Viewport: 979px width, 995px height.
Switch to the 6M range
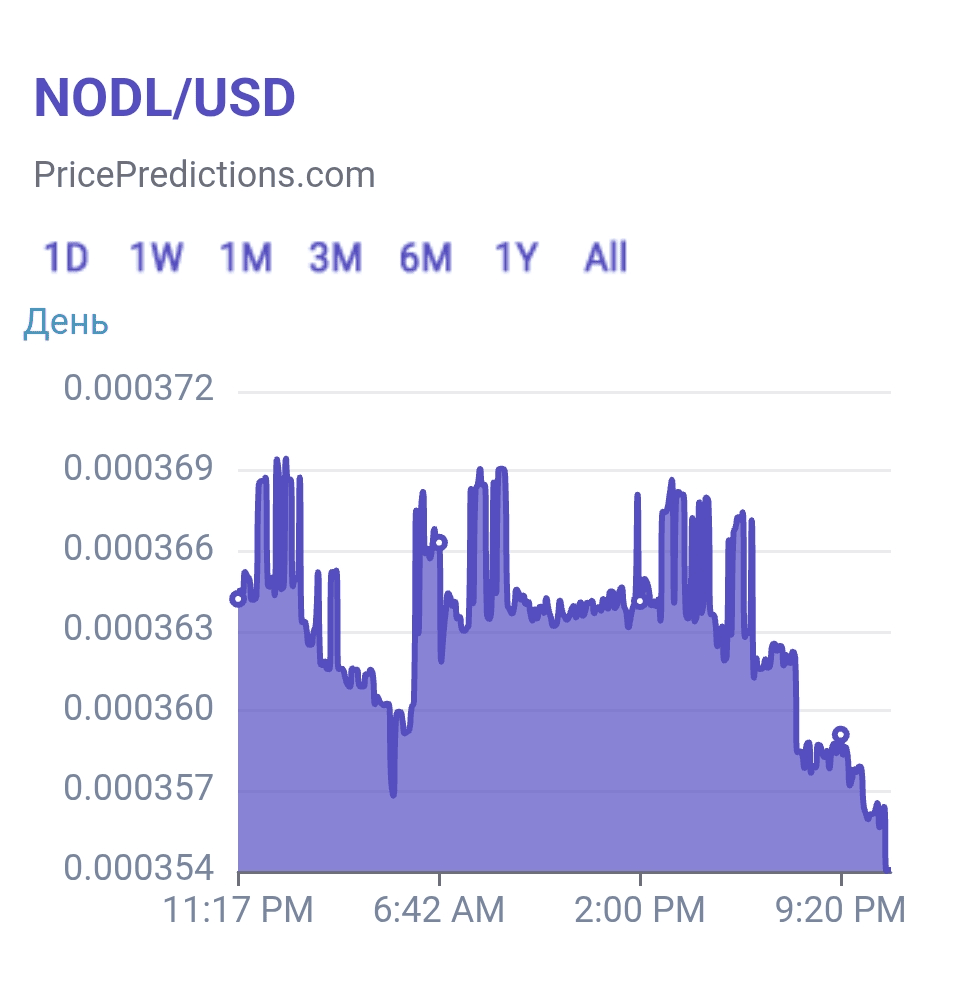point(425,258)
